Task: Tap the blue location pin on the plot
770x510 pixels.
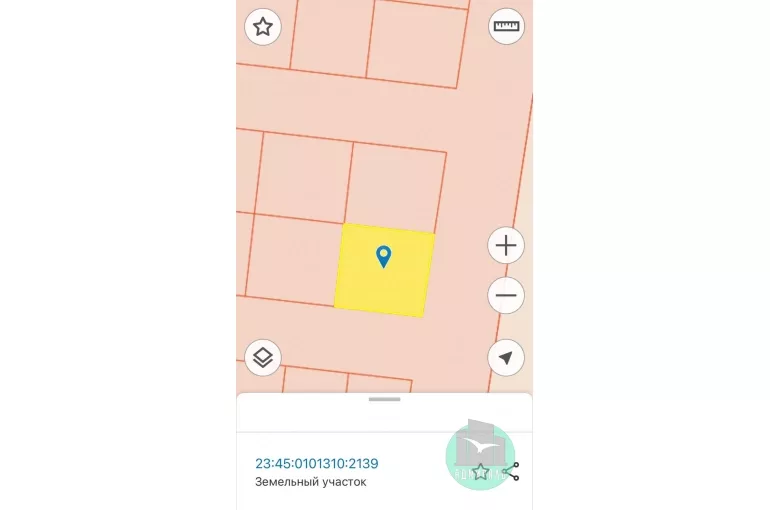Action: tap(383, 257)
